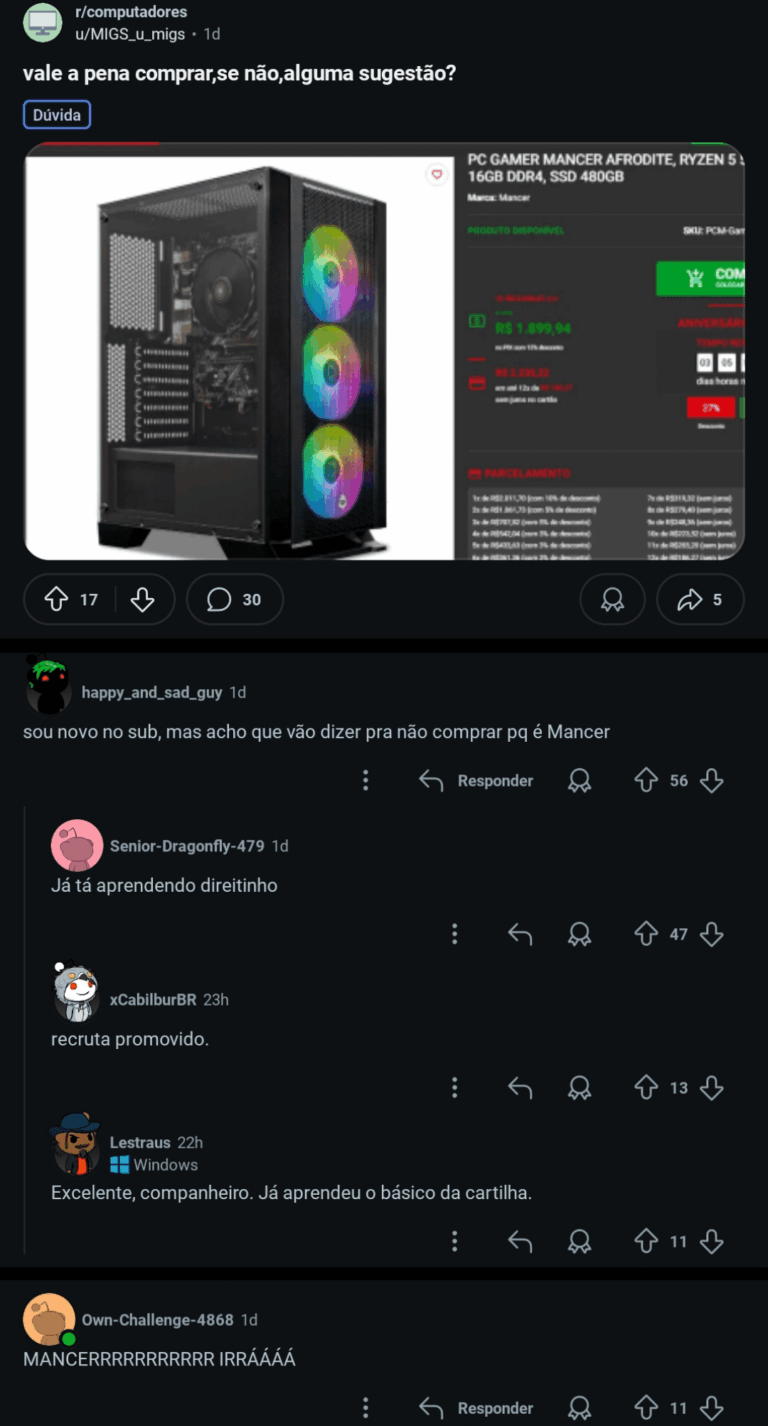
Task: Give an award to the post
Action: point(612,599)
